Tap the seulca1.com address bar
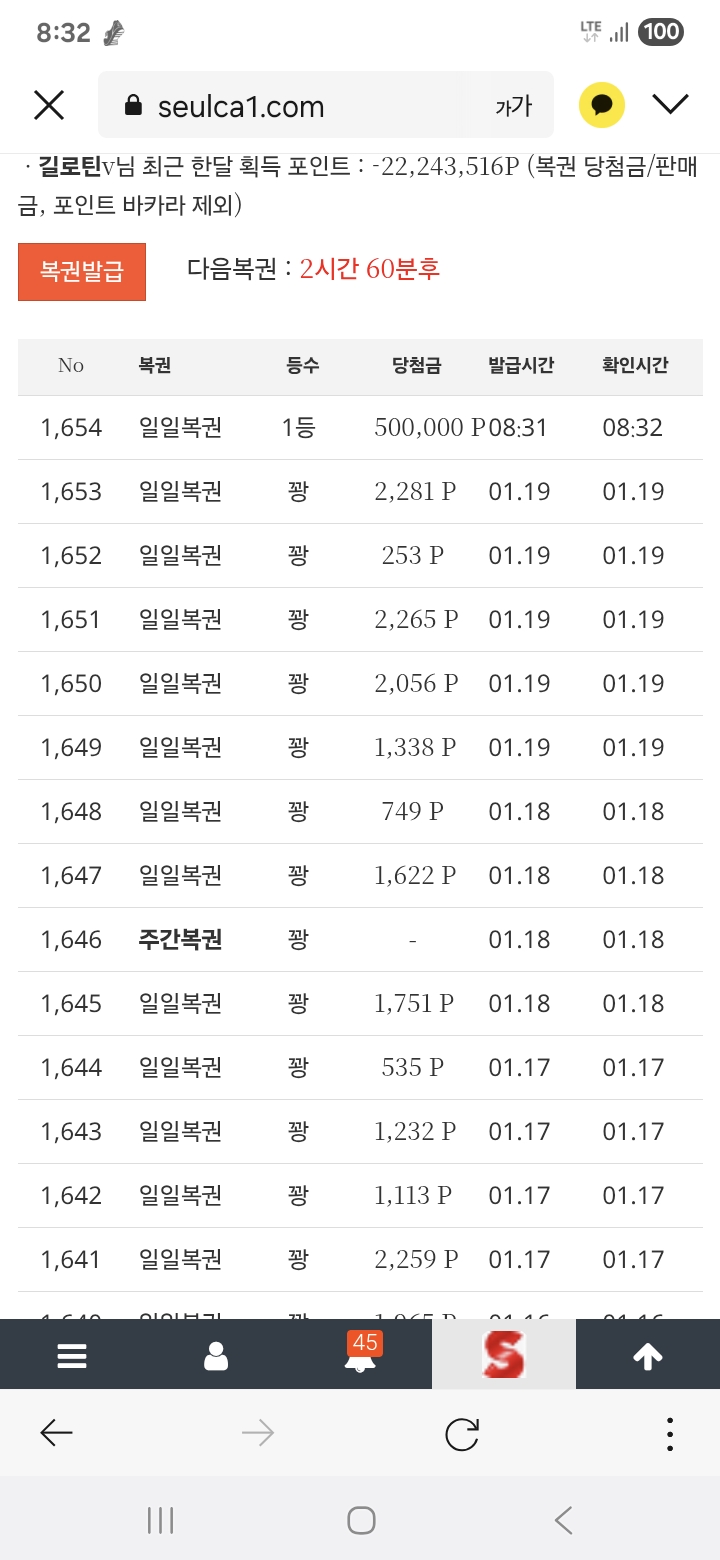The image size is (720, 1560). (300, 106)
